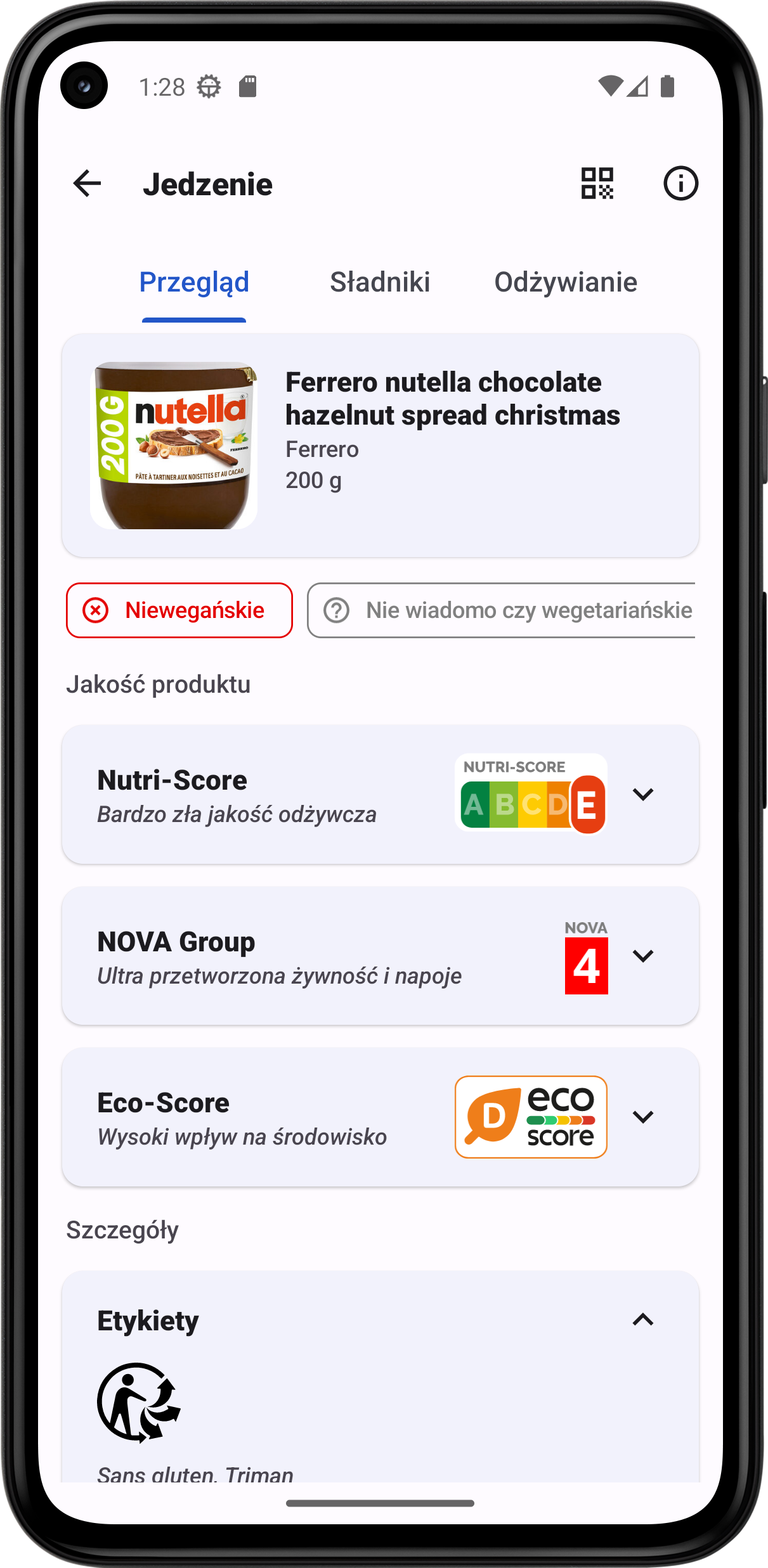Collapse the Etykiety section
This screenshot has width=768, height=1568.
coord(642,1320)
